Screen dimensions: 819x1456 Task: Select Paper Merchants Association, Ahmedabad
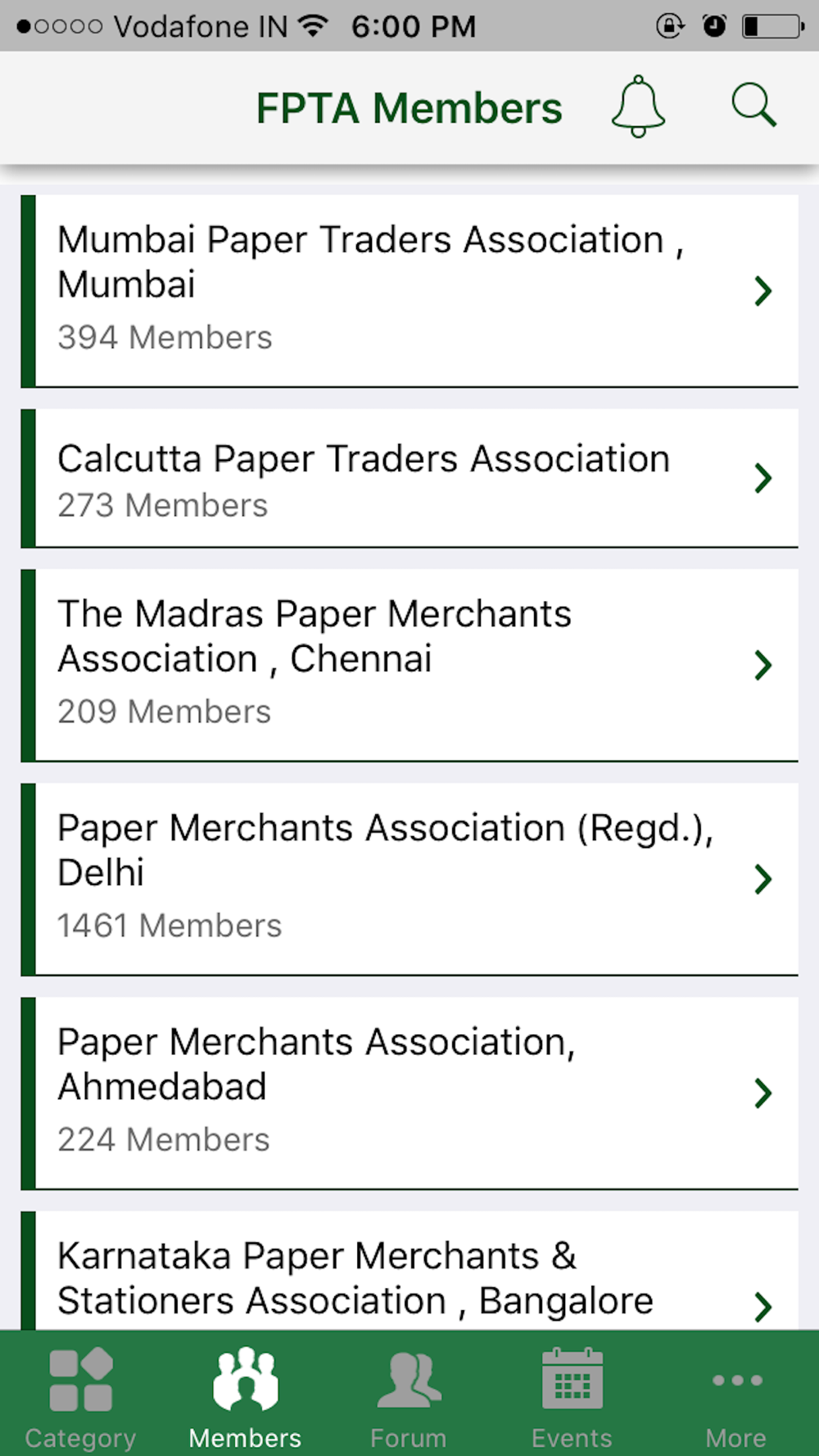[x=409, y=1093]
